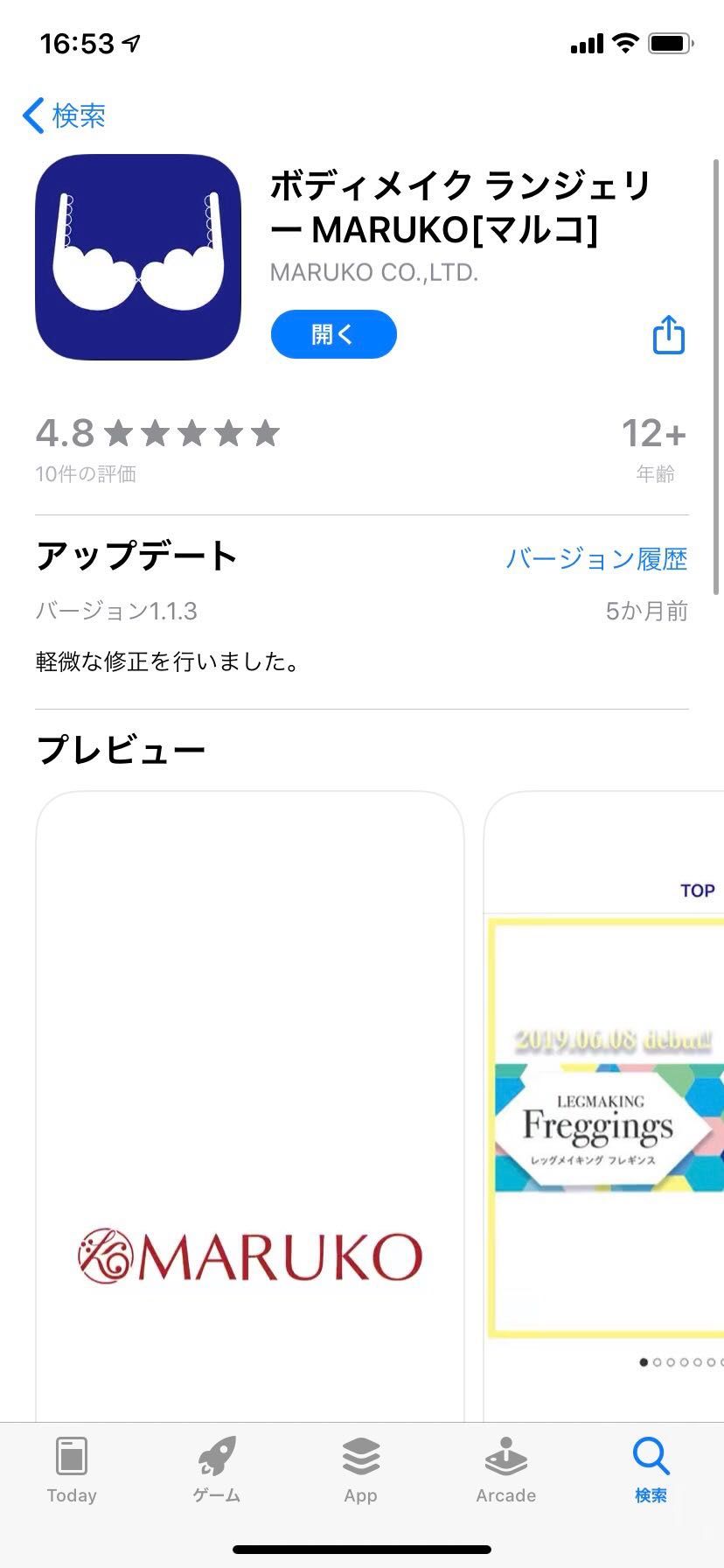
Task: Tap the 4.8 star ratings summary
Action: coord(157,448)
